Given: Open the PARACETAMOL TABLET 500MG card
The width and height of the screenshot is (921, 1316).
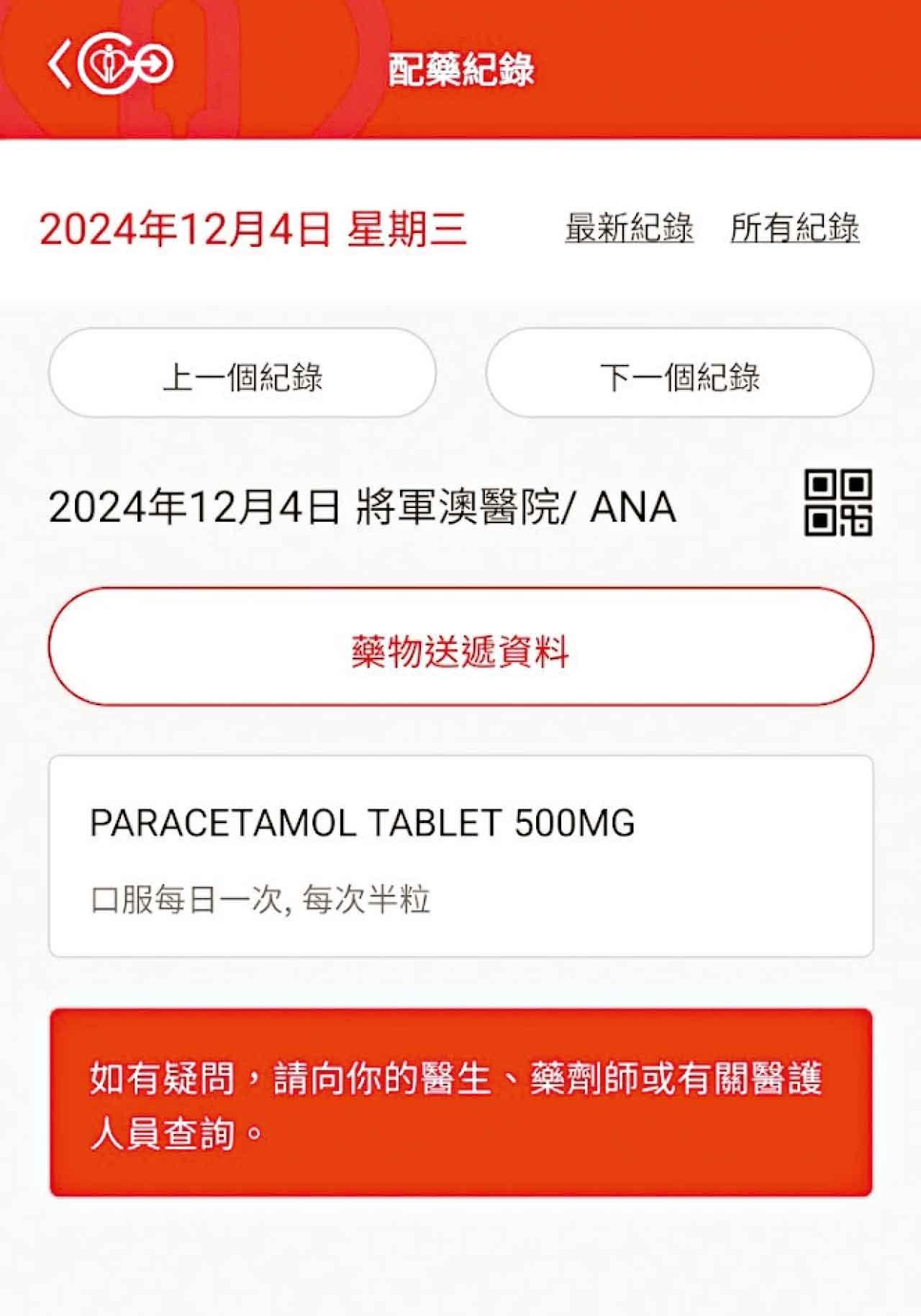Looking at the screenshot, I should pos(460,856).
